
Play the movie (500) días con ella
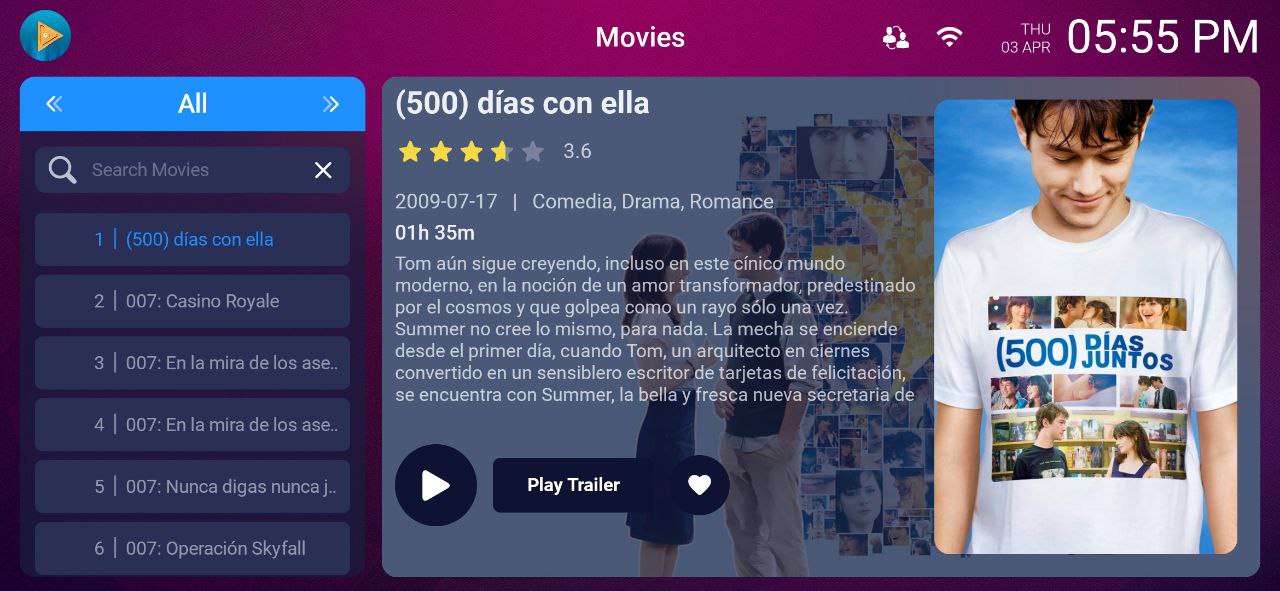tap(435, 485)
